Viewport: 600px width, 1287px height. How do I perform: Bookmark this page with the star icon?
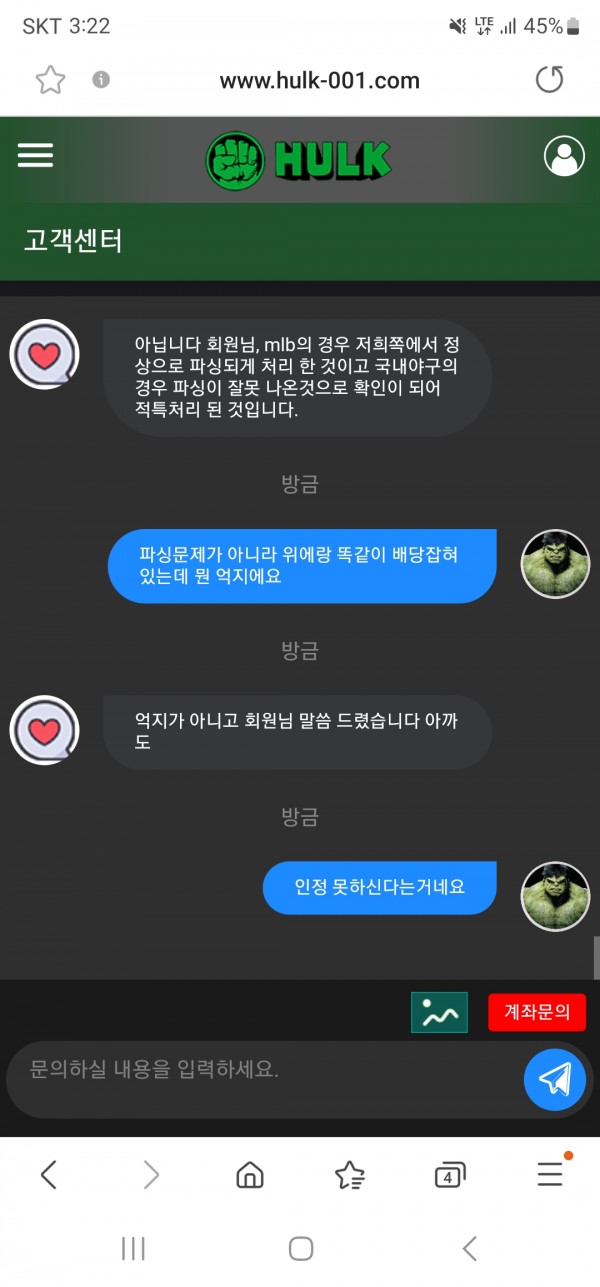pos(50,80)
